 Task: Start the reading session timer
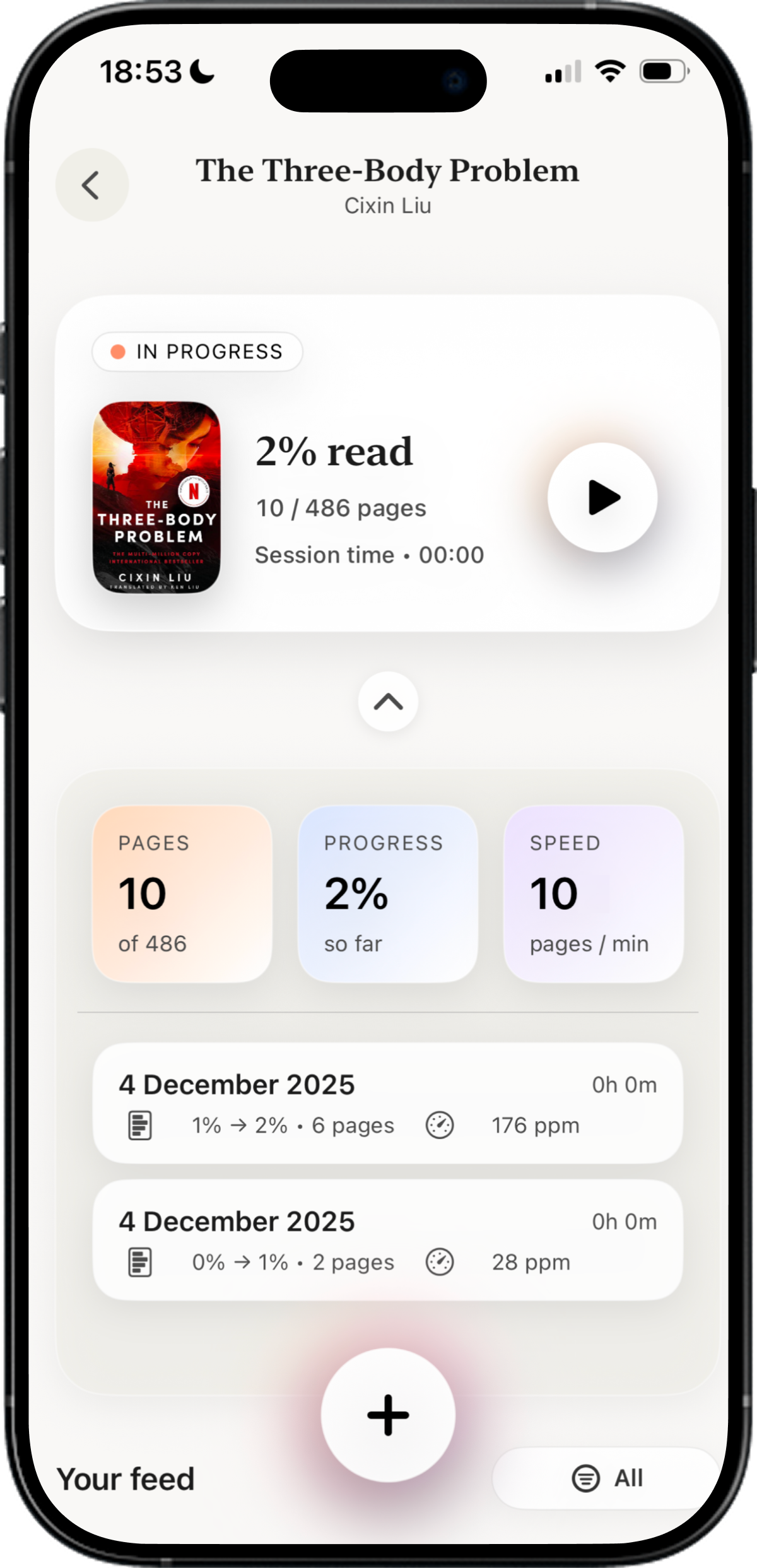(x=602, y=497)
